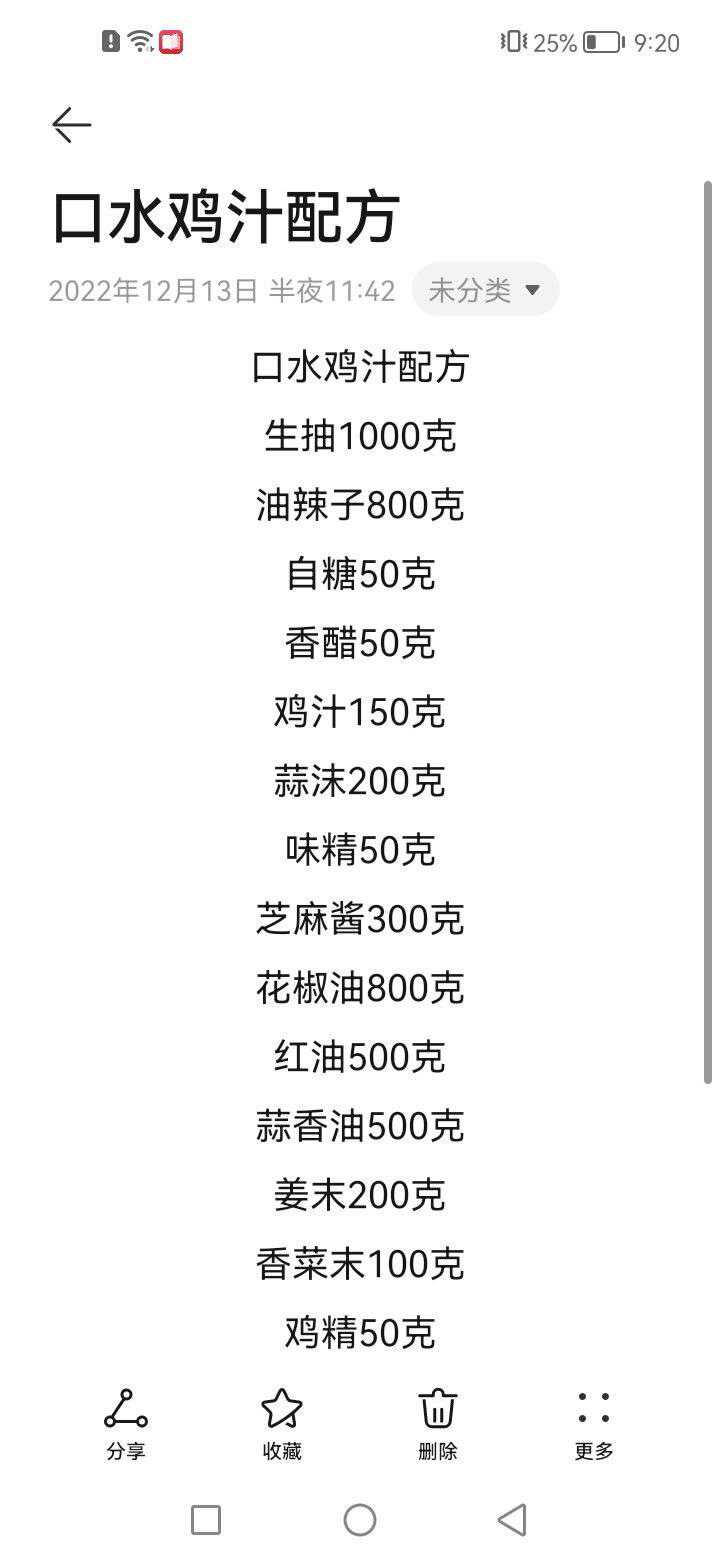Open the 更多 options menu

[594, 1424]
